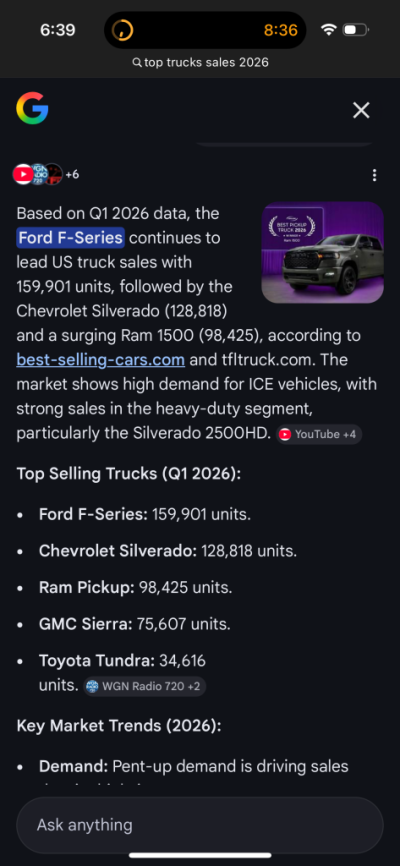
Task: Focus the Ask anything input field
Action: point(200,825)
